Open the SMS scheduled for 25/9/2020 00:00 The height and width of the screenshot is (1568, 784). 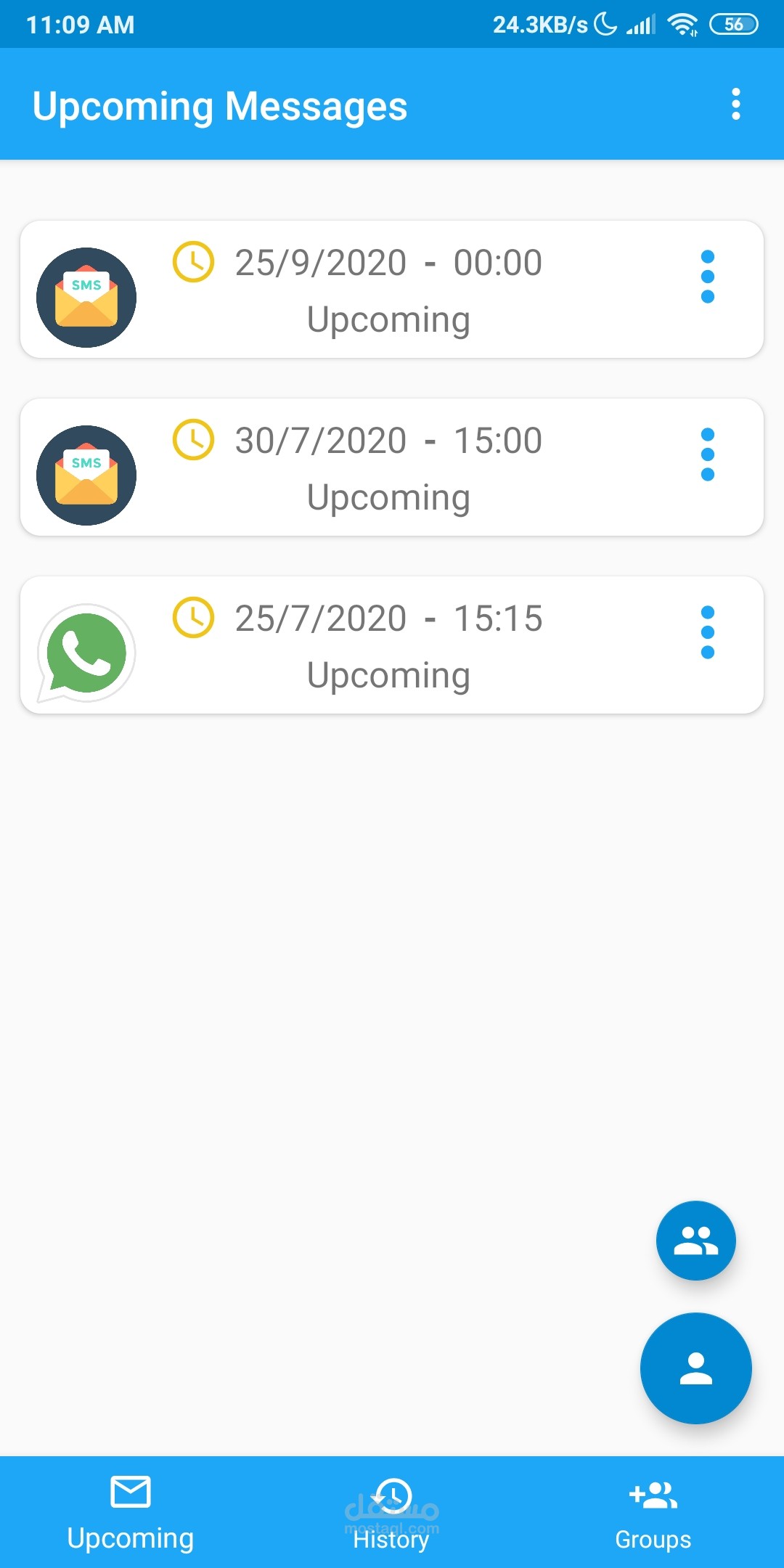pos(388,290)
